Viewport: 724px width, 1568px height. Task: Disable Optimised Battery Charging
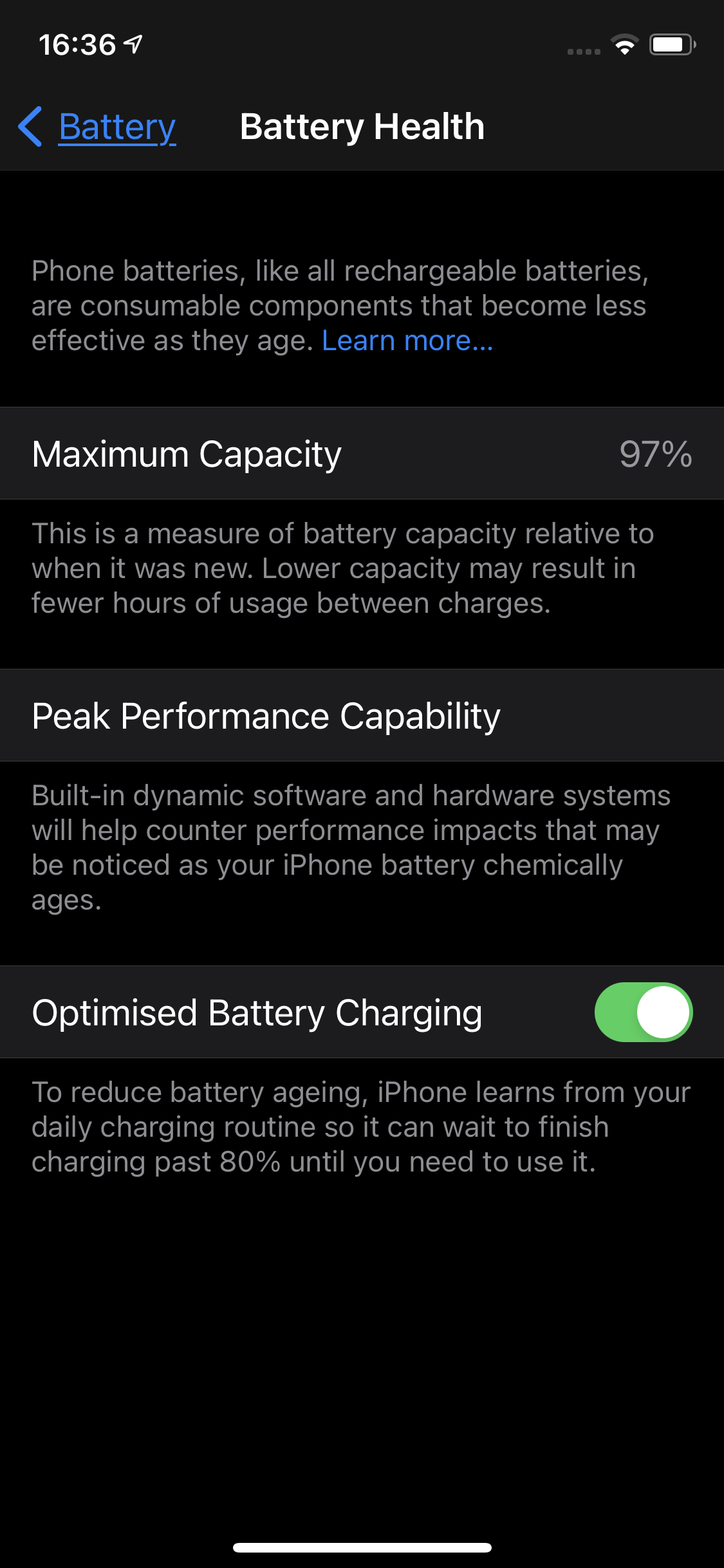pyautogui.click(x=643, y=1013)
